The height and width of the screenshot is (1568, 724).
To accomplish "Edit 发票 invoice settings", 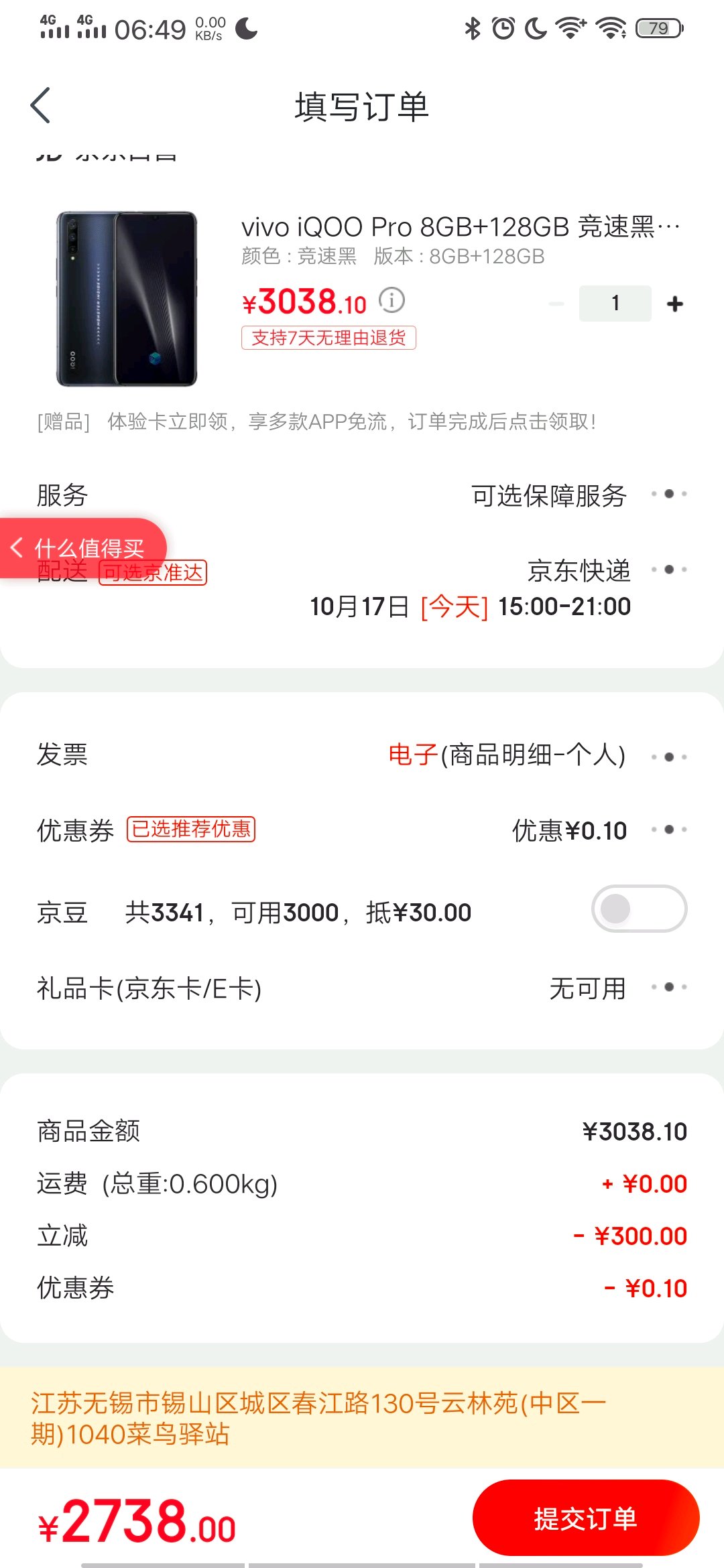I will pos(668,757).
